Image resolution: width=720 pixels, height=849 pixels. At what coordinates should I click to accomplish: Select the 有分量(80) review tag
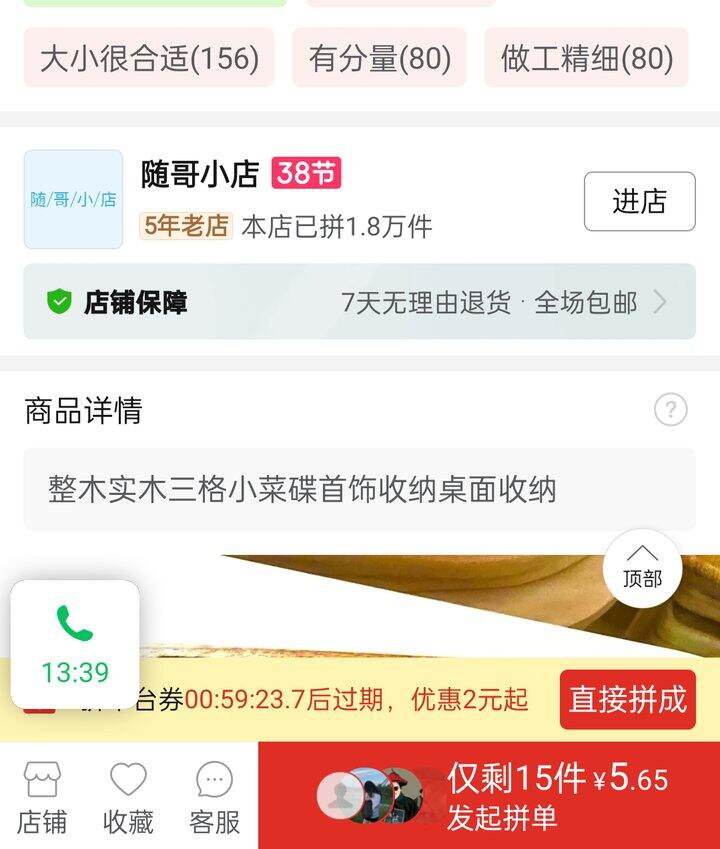pyautogui.click(x=379, y=58)
